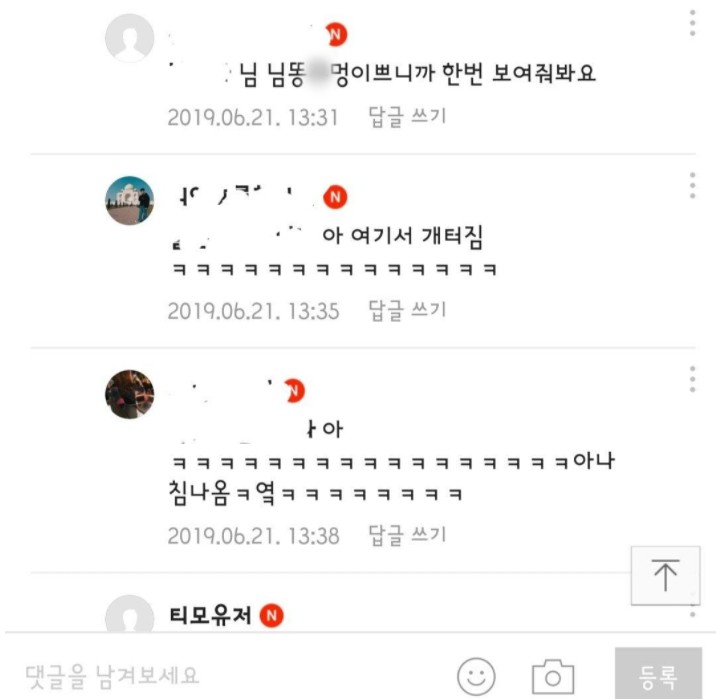716x699 pixels.
Task: Open the emoji sticker picker
Action: click(476, 676)
